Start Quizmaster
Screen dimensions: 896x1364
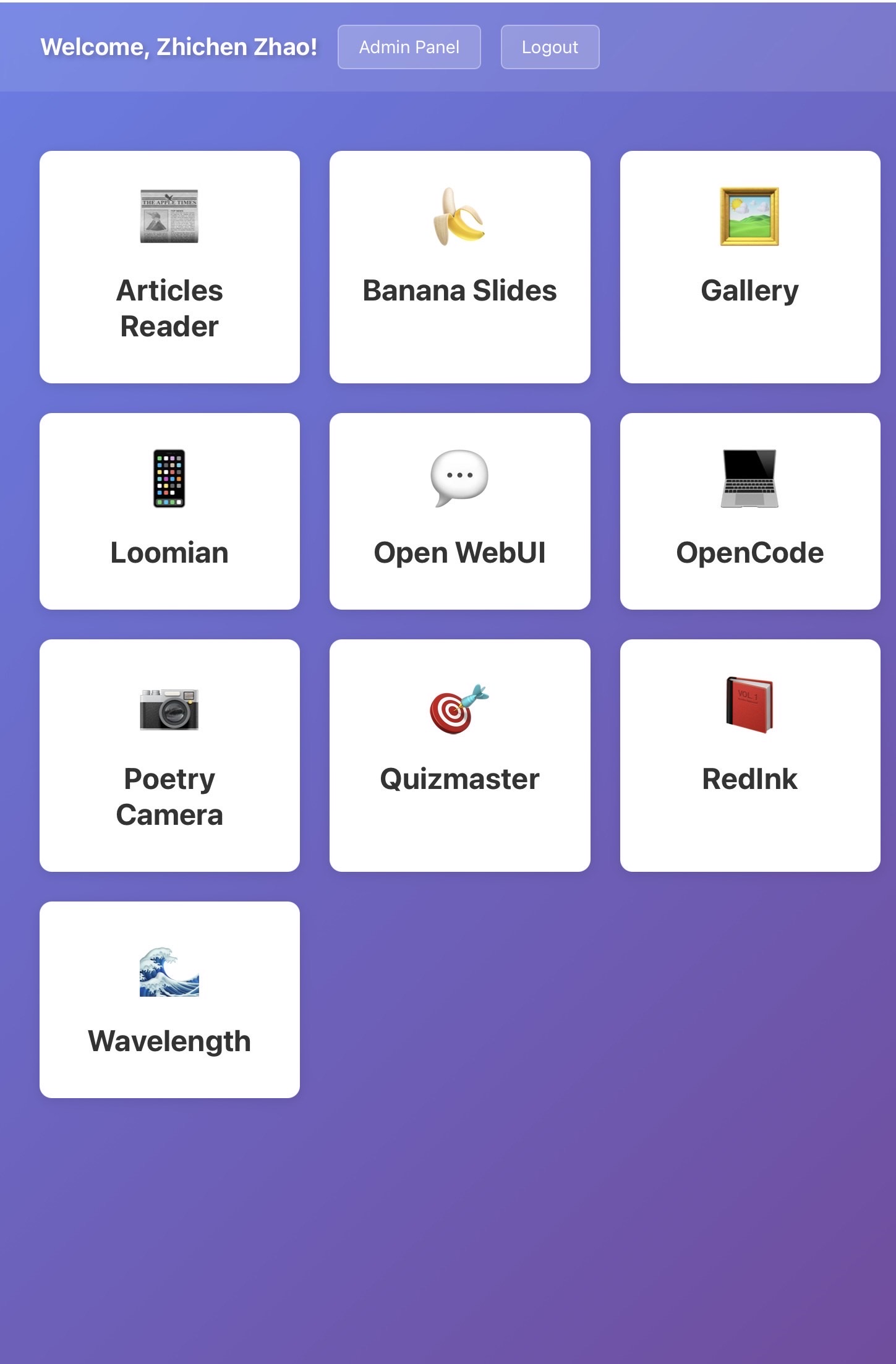[459, 756]
